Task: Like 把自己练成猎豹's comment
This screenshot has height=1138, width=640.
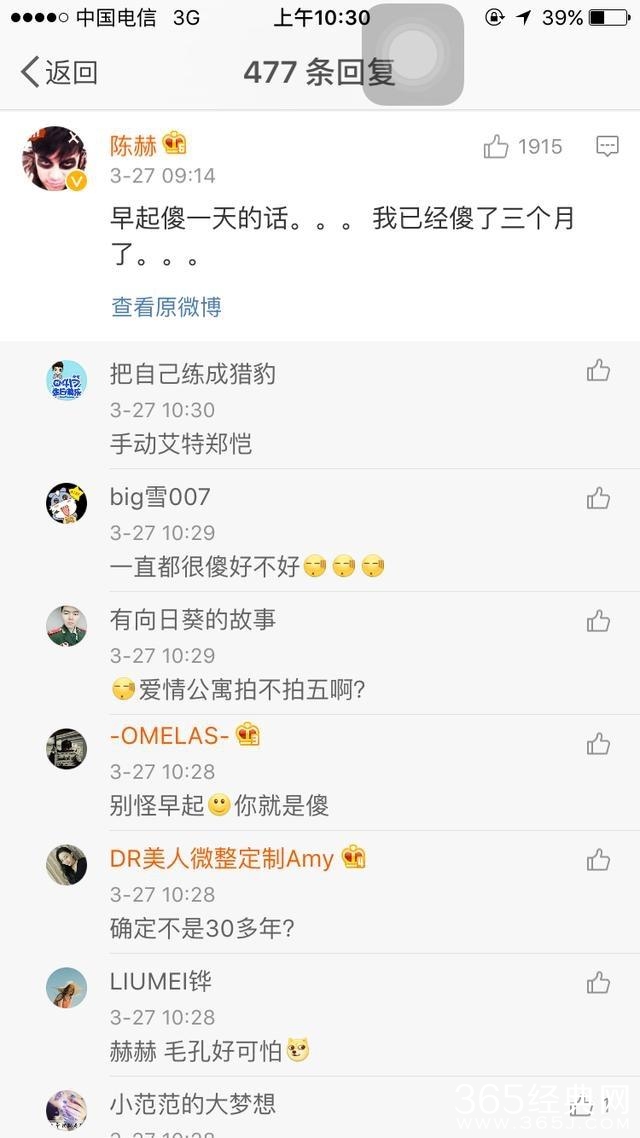Action: click(598, 371)
